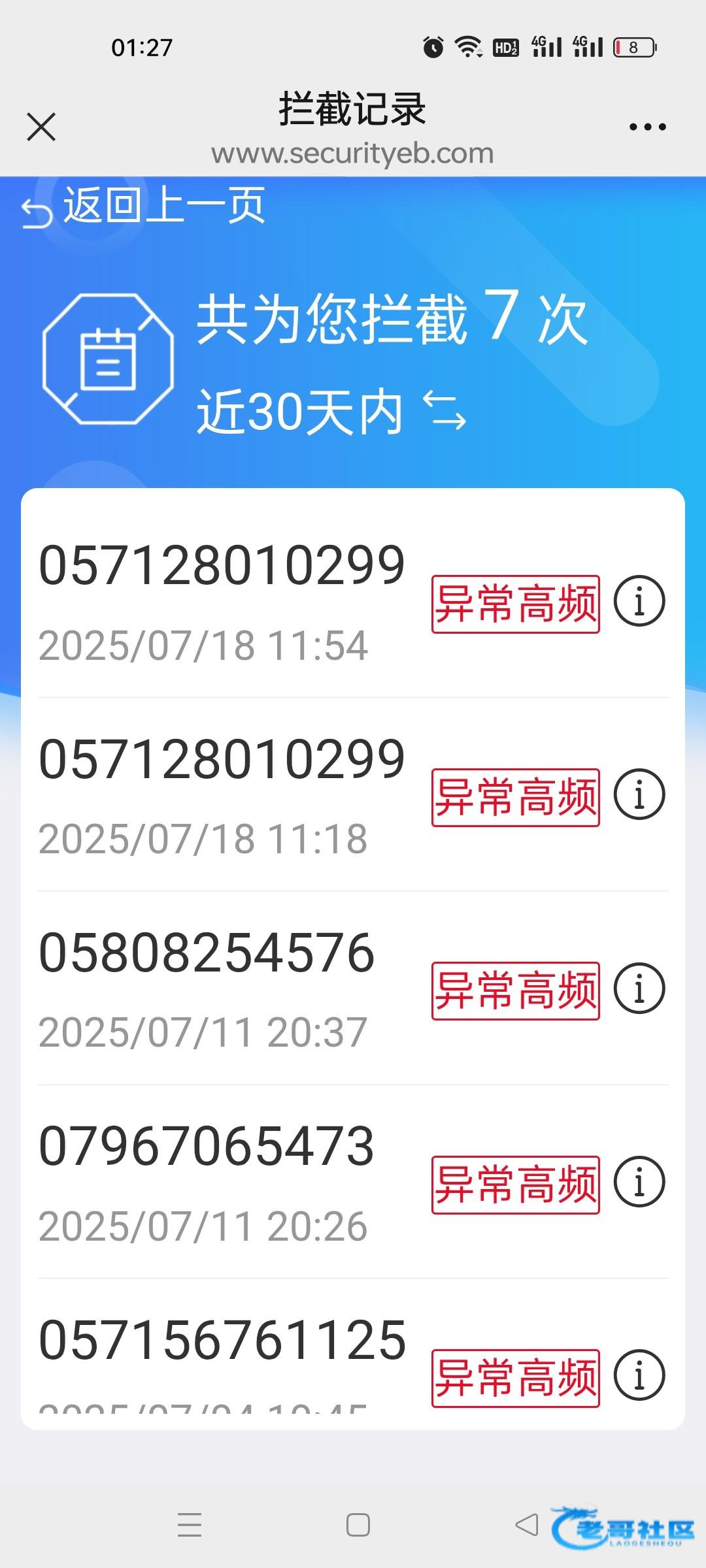The width and height of the screenshot is (706, 1568).
Task: Open the three-dot overflow menu
Action: (x=647, y=127)
